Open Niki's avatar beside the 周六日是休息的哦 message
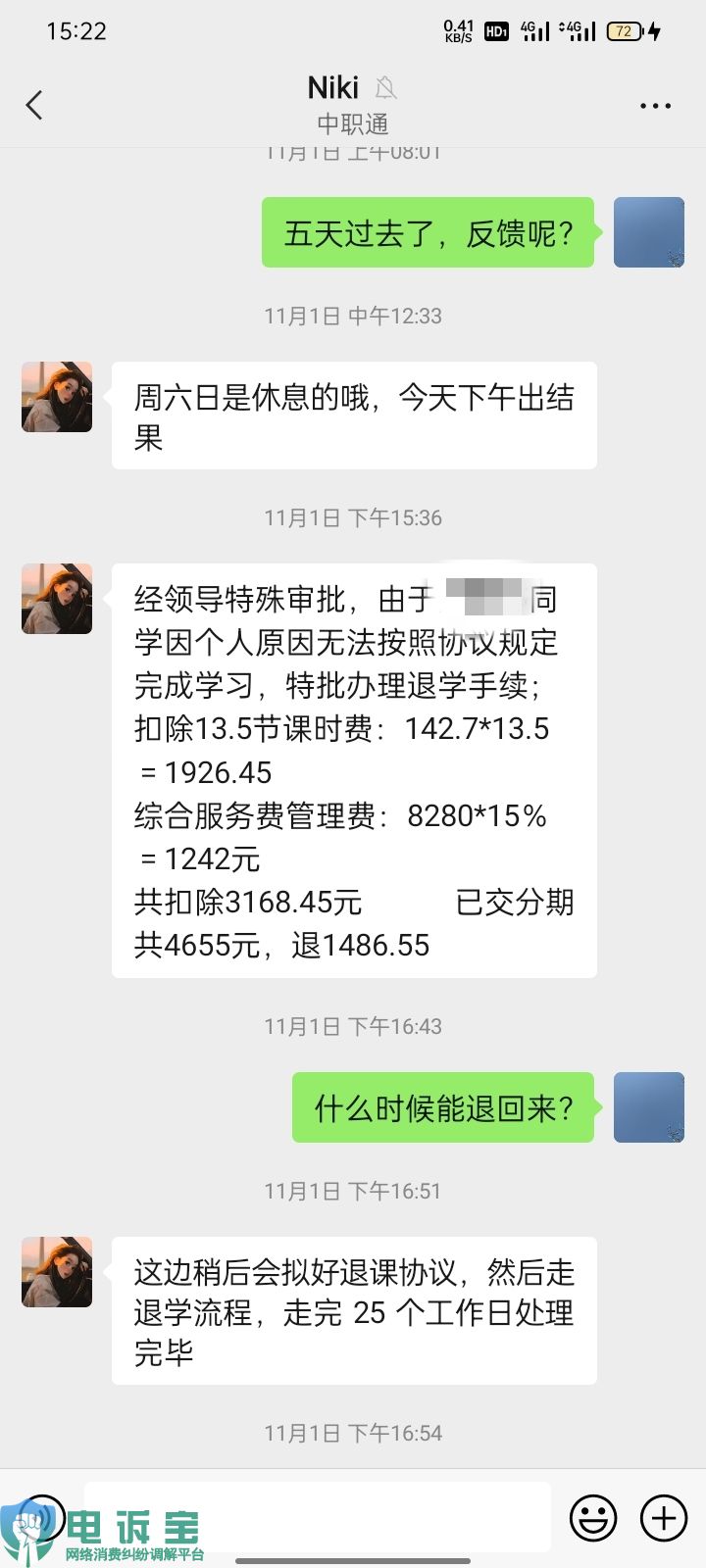The height and width of the screenshot is (1568, 706). 57,397
